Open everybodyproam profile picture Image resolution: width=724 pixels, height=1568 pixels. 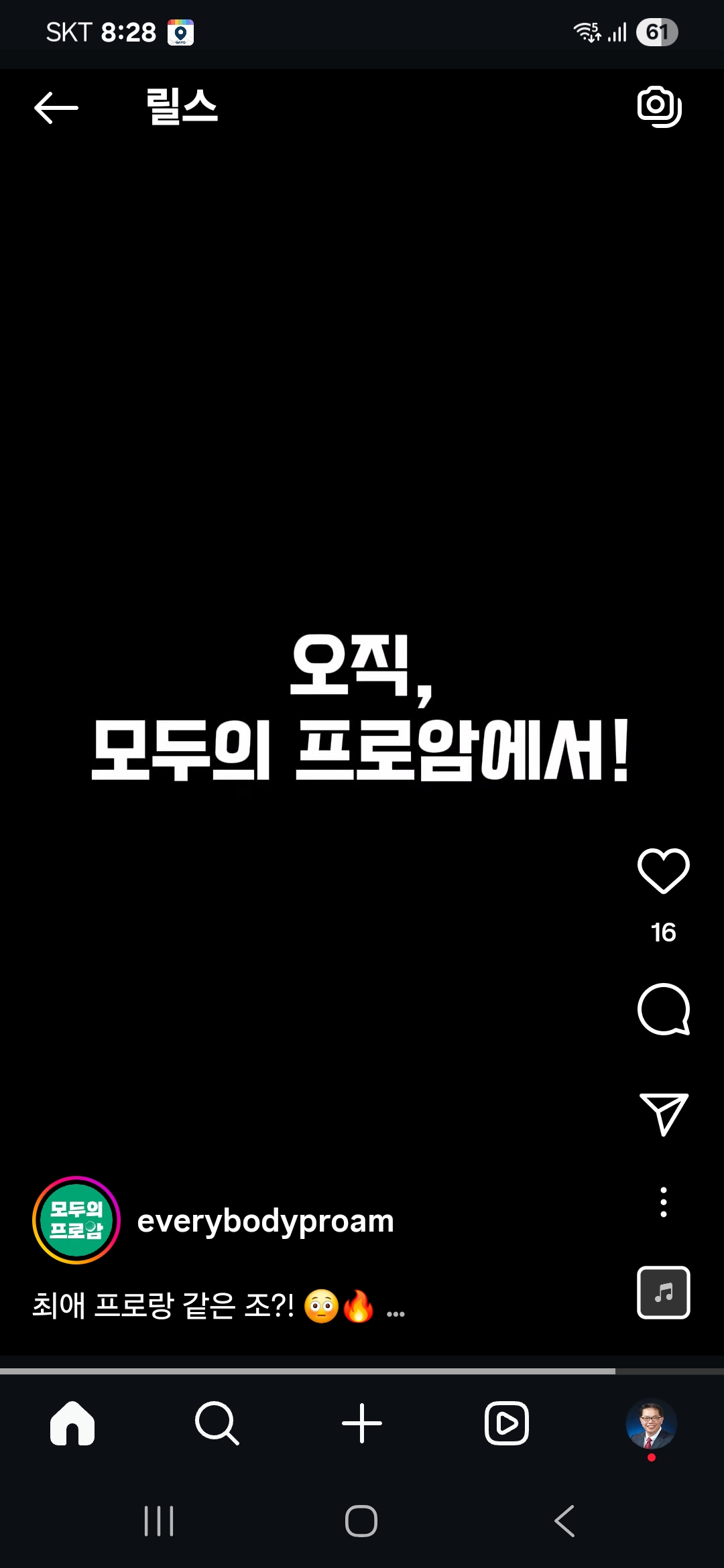[x=76, y=1220]
